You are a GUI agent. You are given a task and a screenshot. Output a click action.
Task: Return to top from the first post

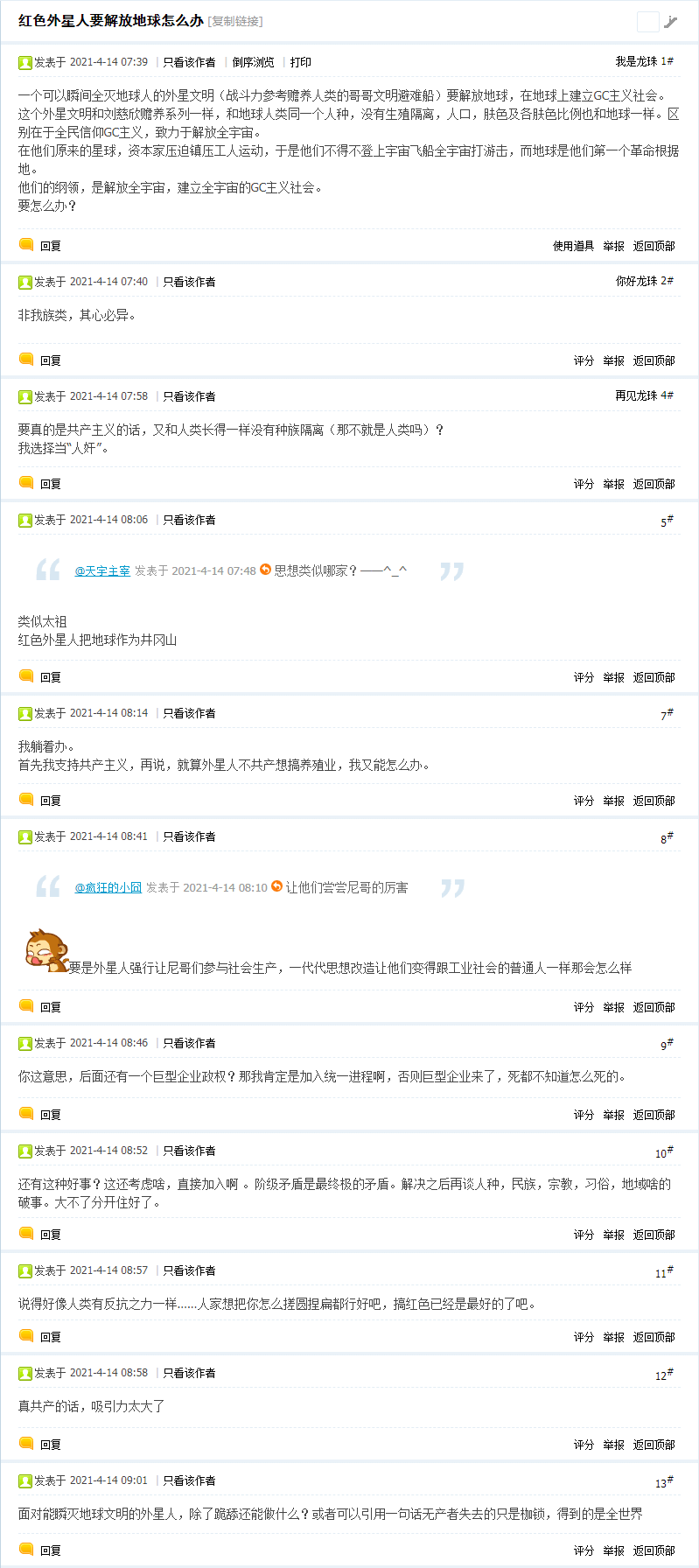[654, 246]
